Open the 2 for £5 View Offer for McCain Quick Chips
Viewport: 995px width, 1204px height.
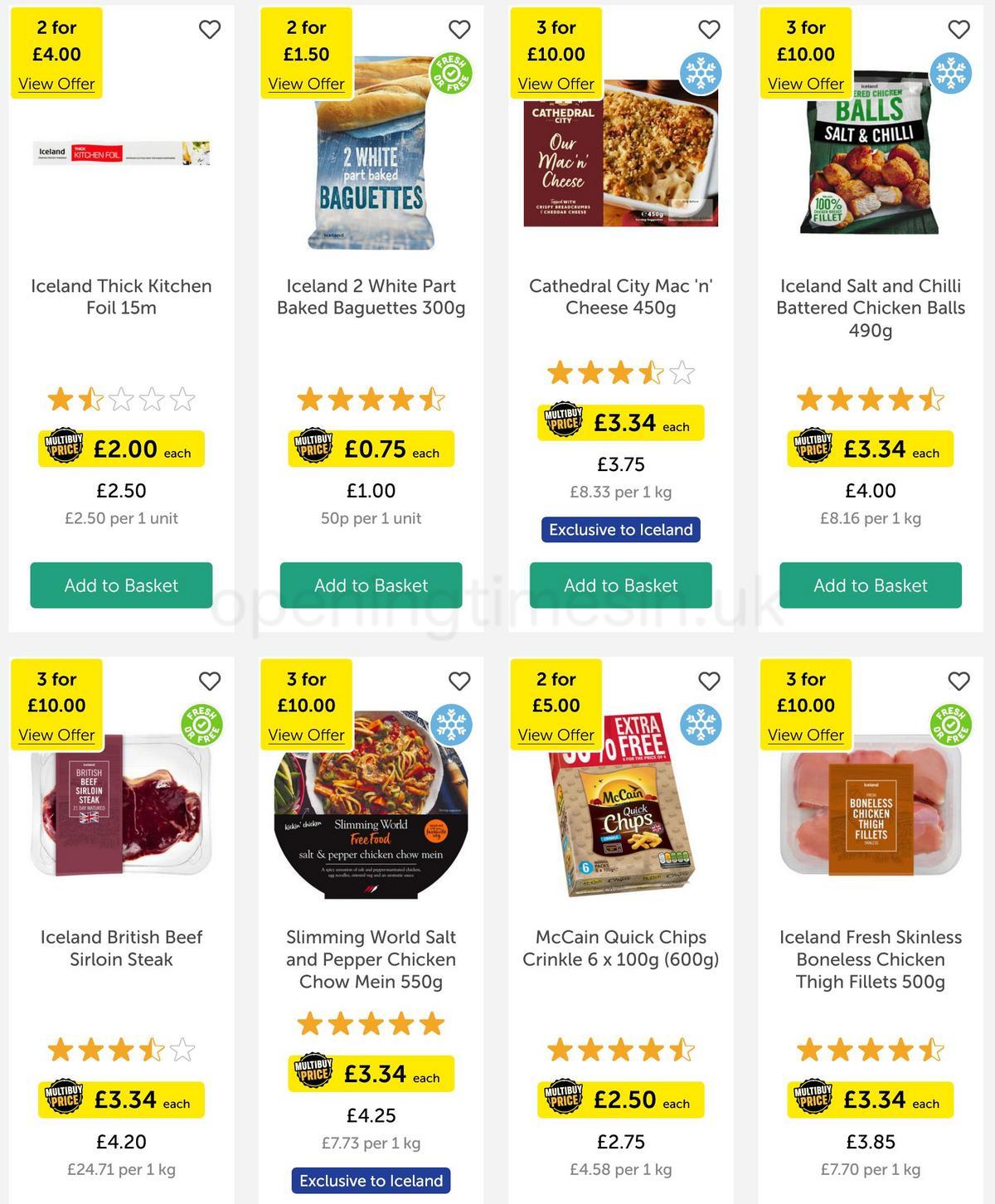pos(556,735)
